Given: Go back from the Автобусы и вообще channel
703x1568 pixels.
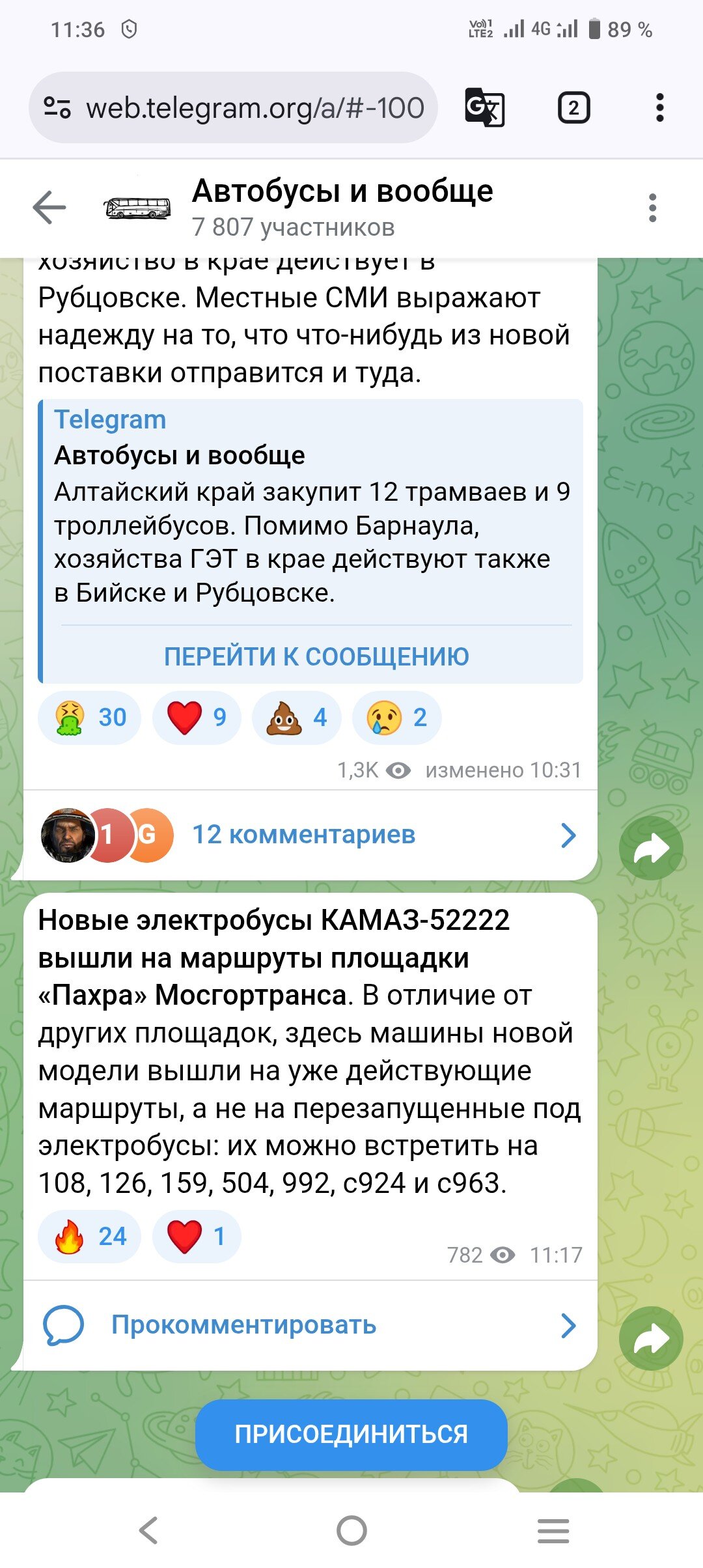Looking at the screenshot, I should 49,208.
